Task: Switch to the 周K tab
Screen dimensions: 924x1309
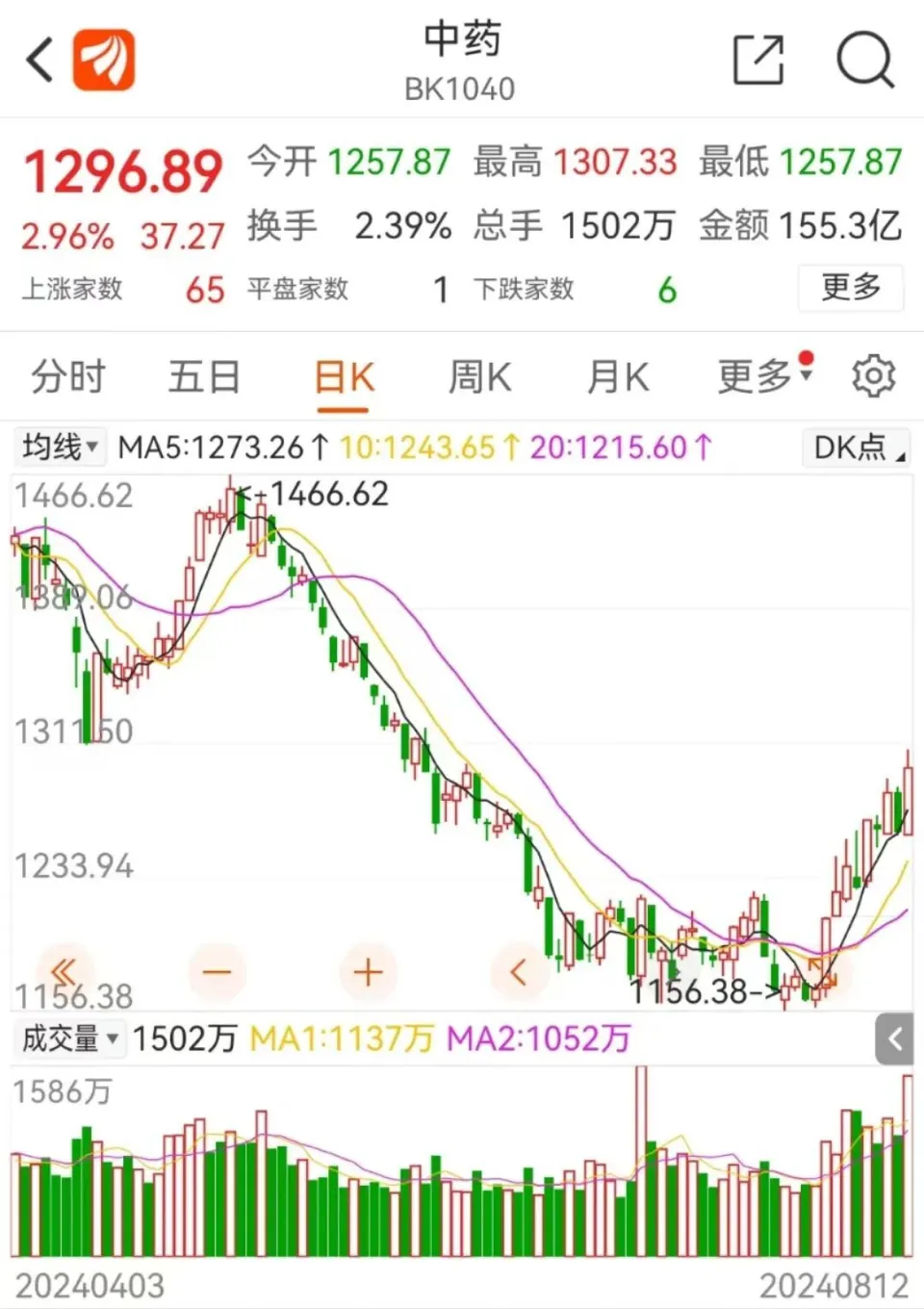Action: pos(479,376)
